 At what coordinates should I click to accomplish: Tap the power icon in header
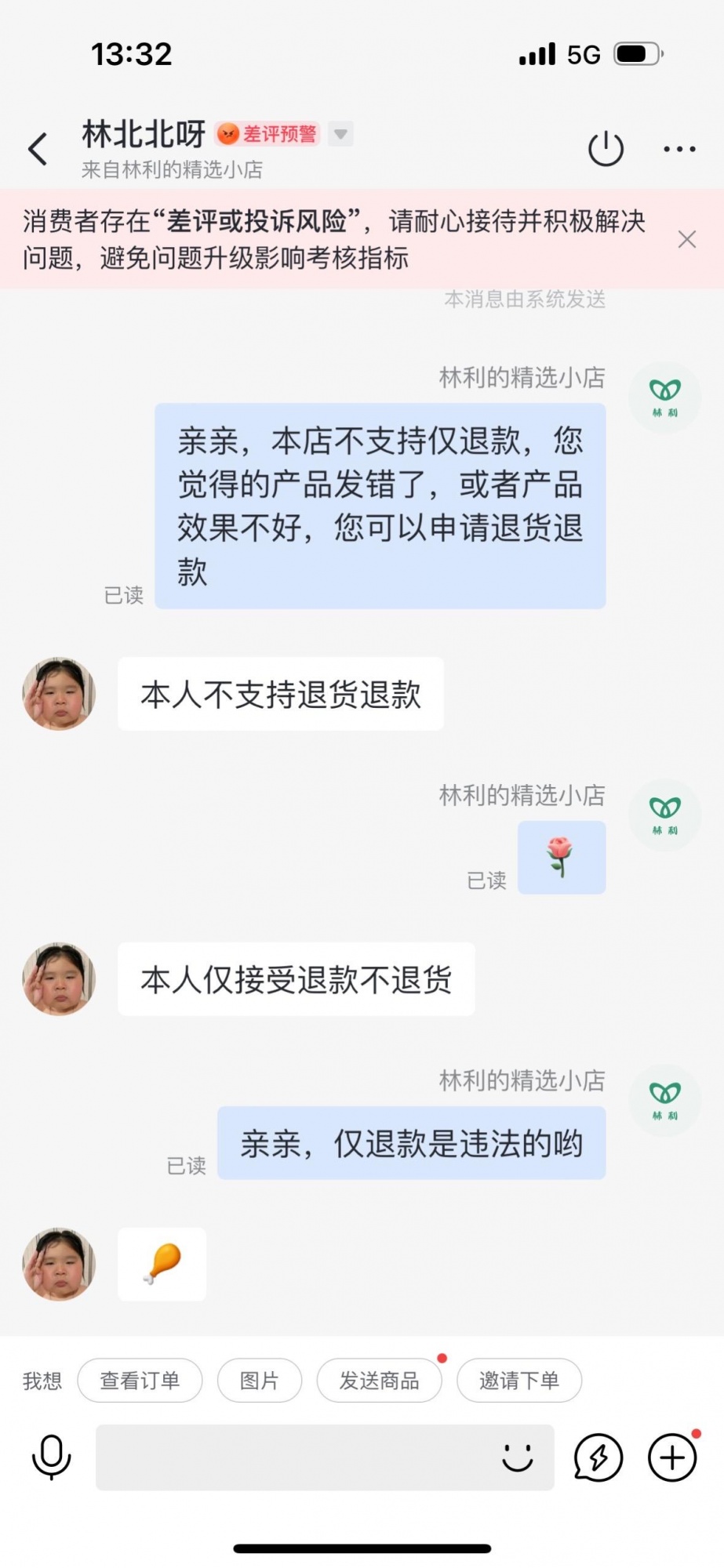[x=606, y=149]
